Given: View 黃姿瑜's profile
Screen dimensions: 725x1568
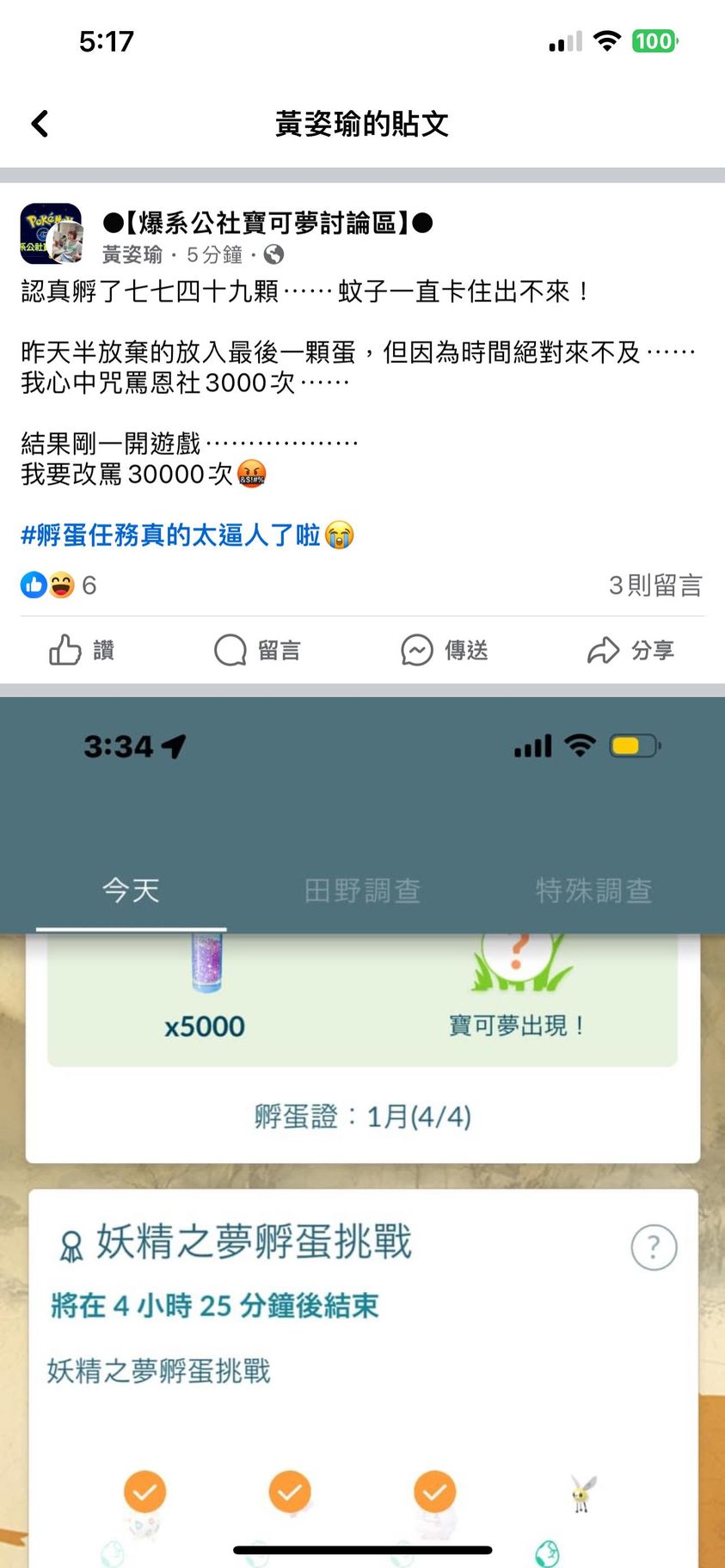Looking at the screenshot, I should 132,254.
